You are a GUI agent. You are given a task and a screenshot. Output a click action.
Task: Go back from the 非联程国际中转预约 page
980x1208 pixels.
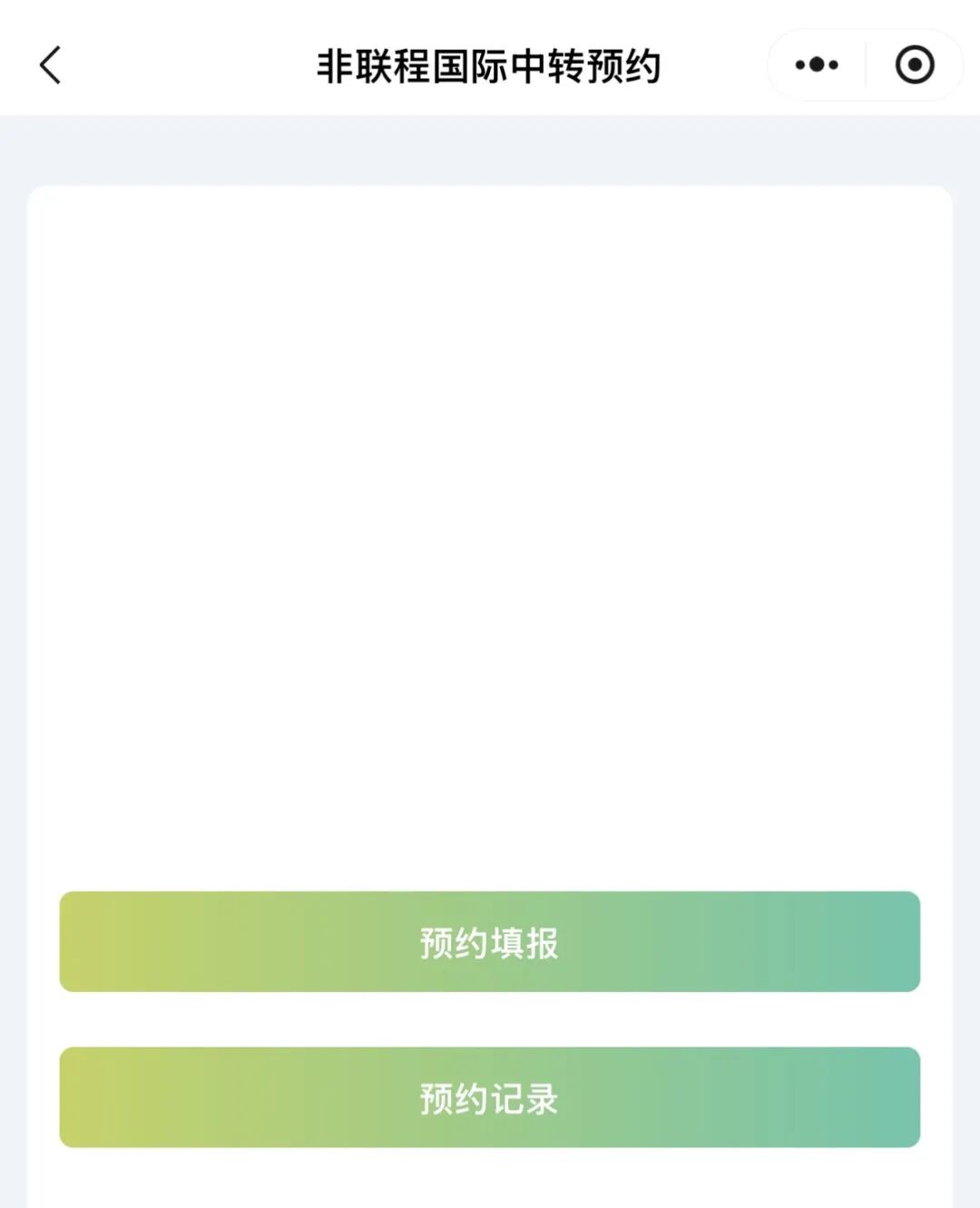click(52, 65)
